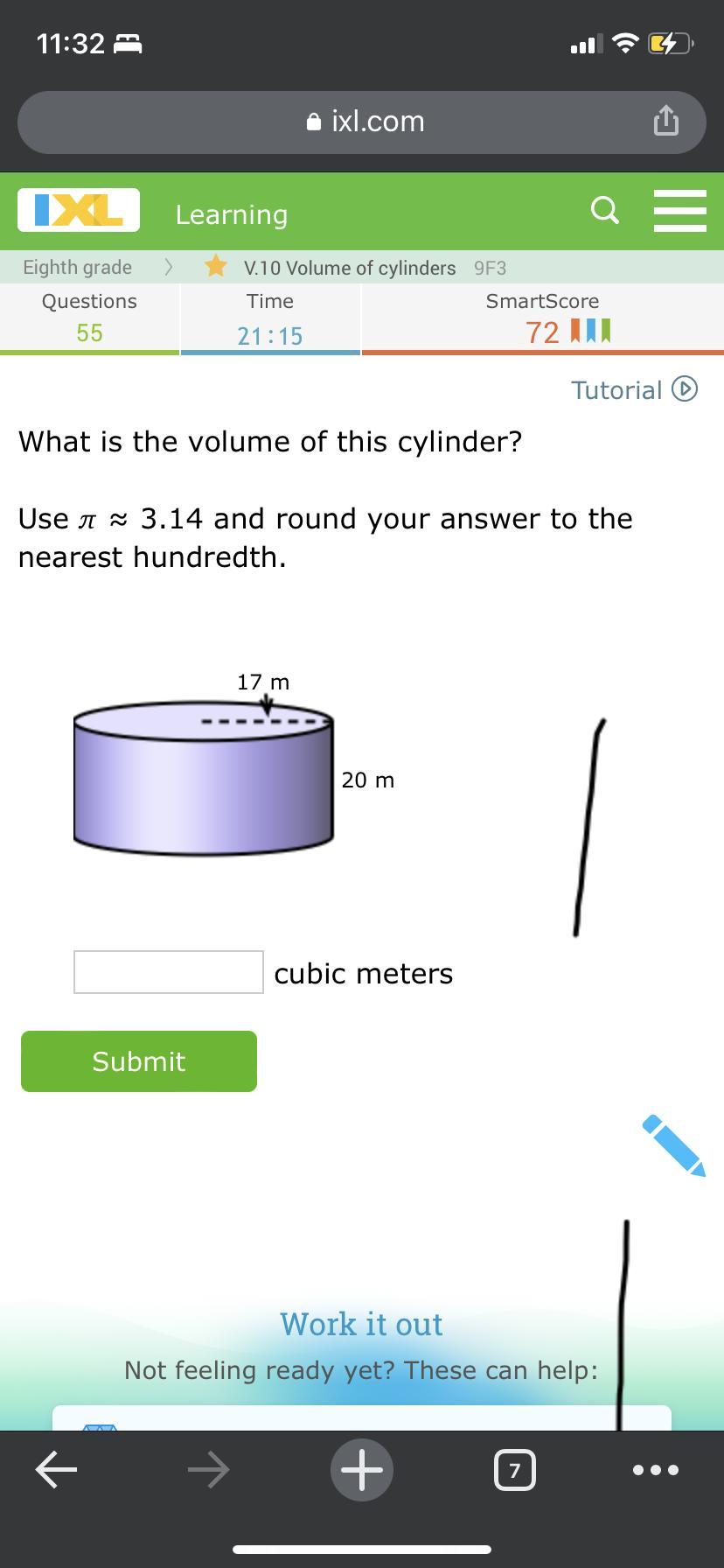Open the IXL search magnifier

pyautogui.click(x=605, y=210)
